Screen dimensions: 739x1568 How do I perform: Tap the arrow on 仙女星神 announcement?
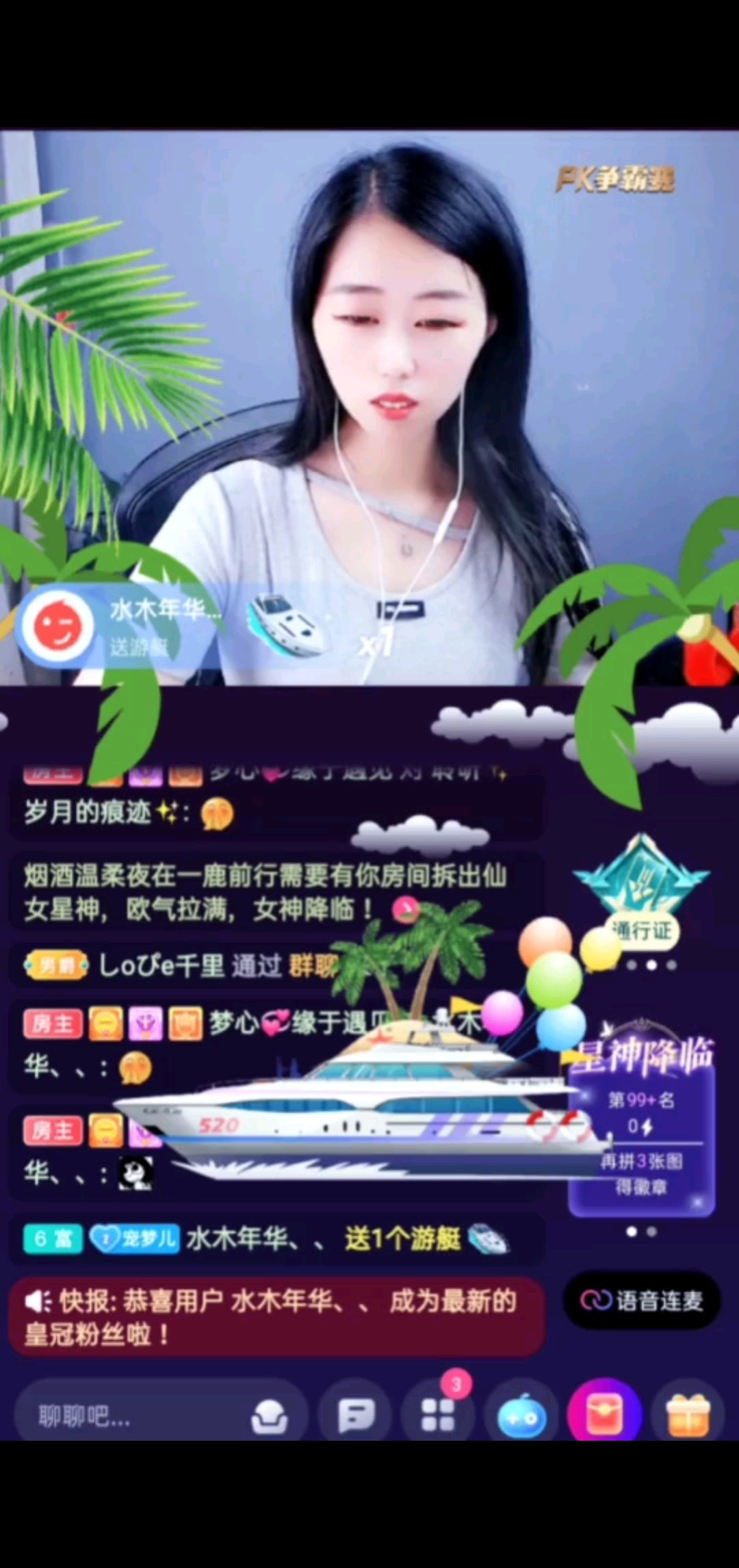[406, 909]
